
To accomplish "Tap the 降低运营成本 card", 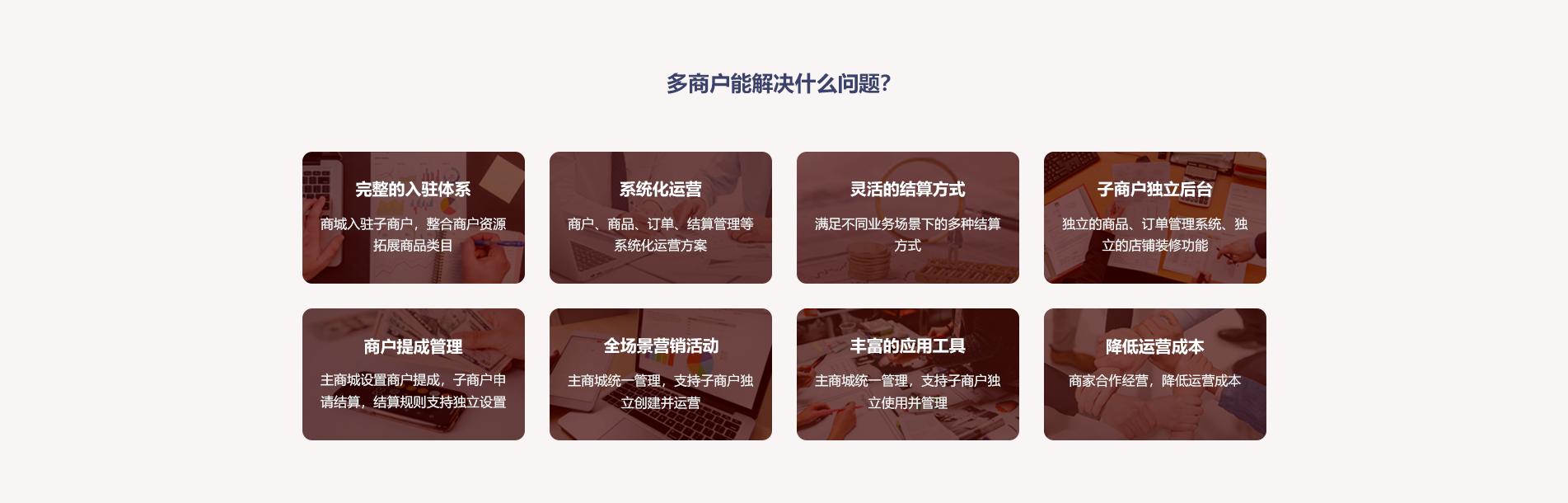I will pyautogui.click(x=1154, y=374).
